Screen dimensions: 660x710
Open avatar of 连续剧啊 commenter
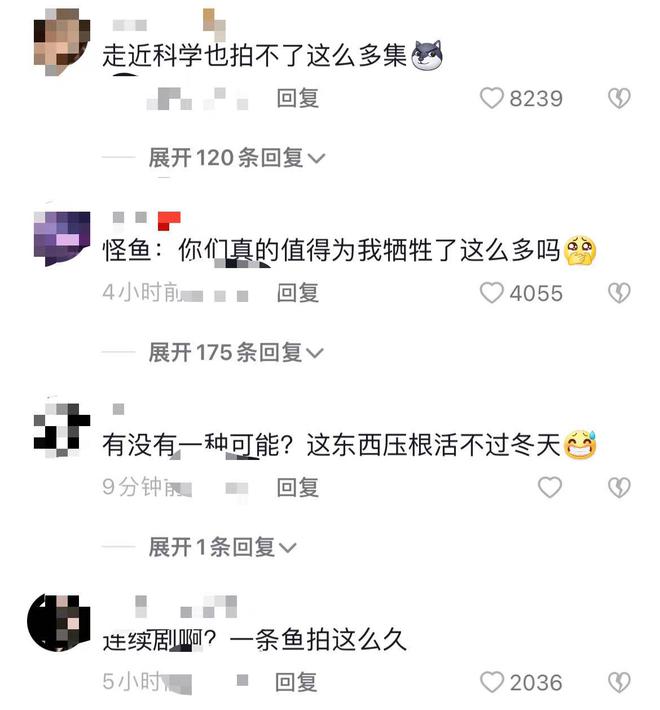[x=60, y=623]
